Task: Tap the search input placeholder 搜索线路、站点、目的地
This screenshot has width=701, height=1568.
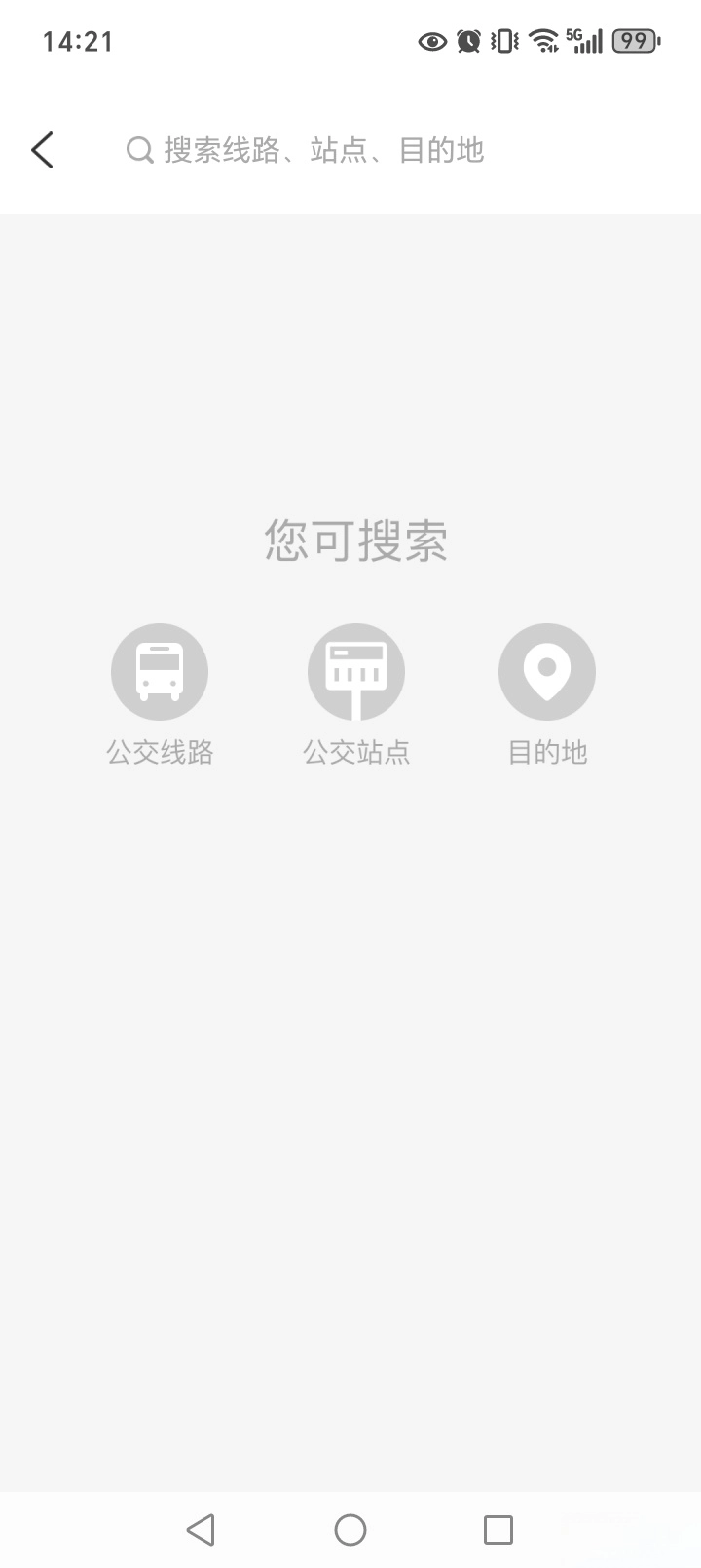Action: click(x=321, y=150)
